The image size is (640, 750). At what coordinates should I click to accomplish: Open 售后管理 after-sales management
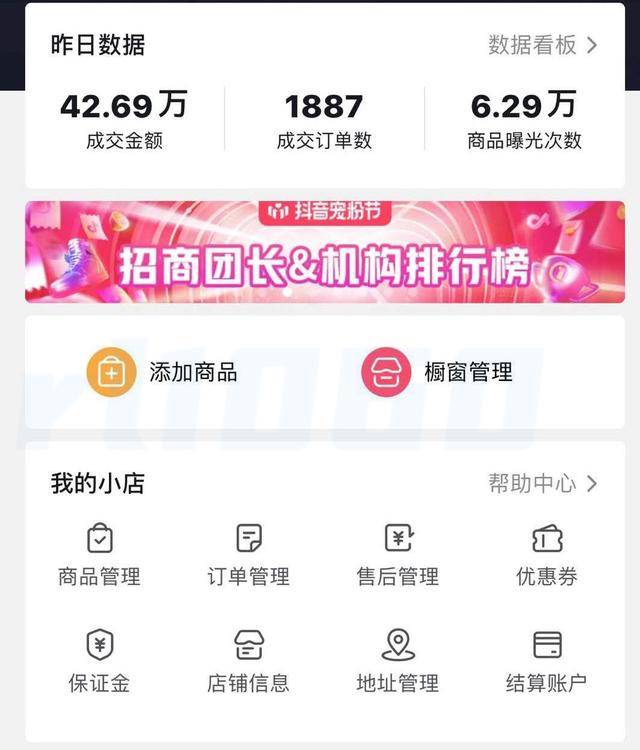pos(398,556)
